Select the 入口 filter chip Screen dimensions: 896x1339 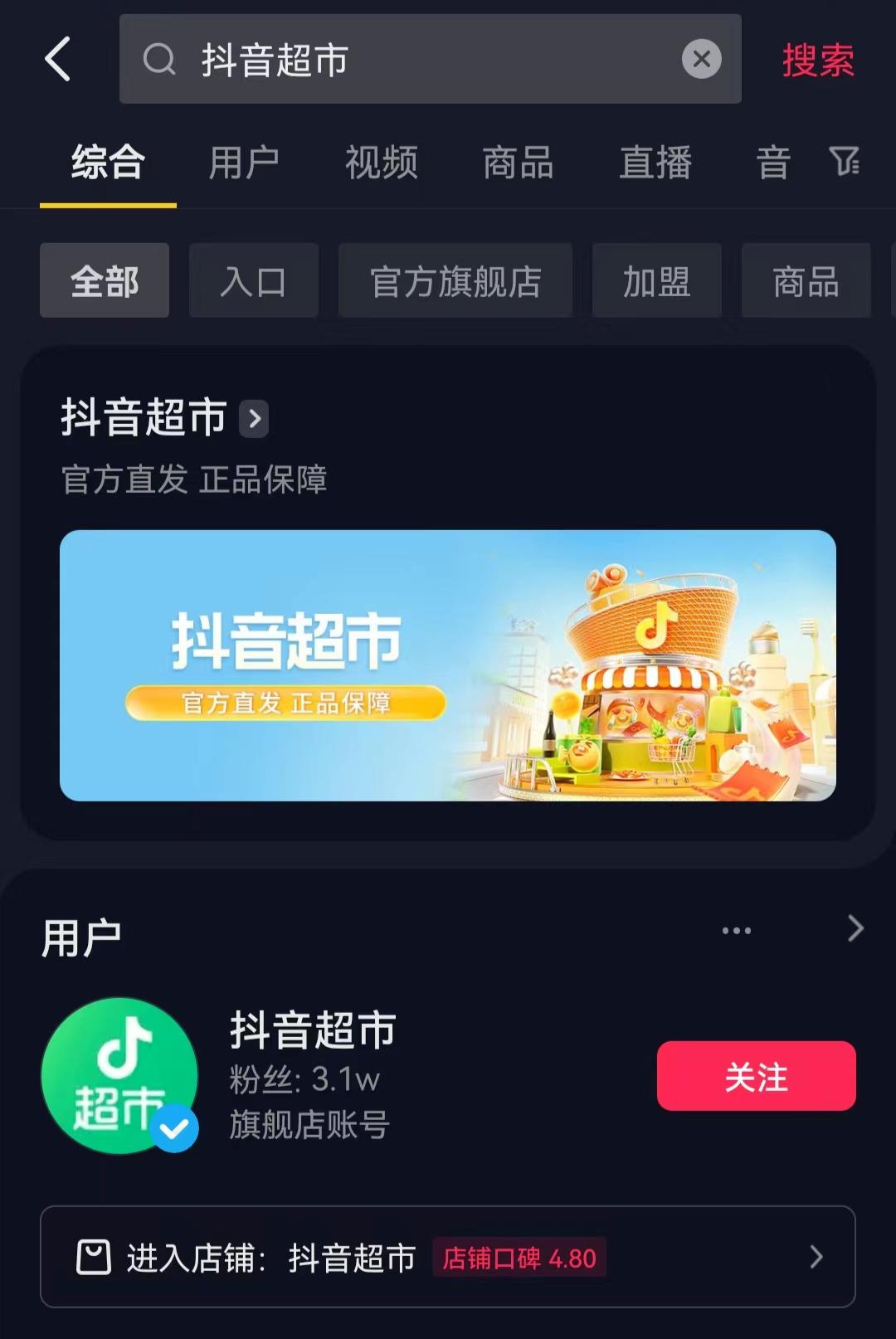coord(254,281)
